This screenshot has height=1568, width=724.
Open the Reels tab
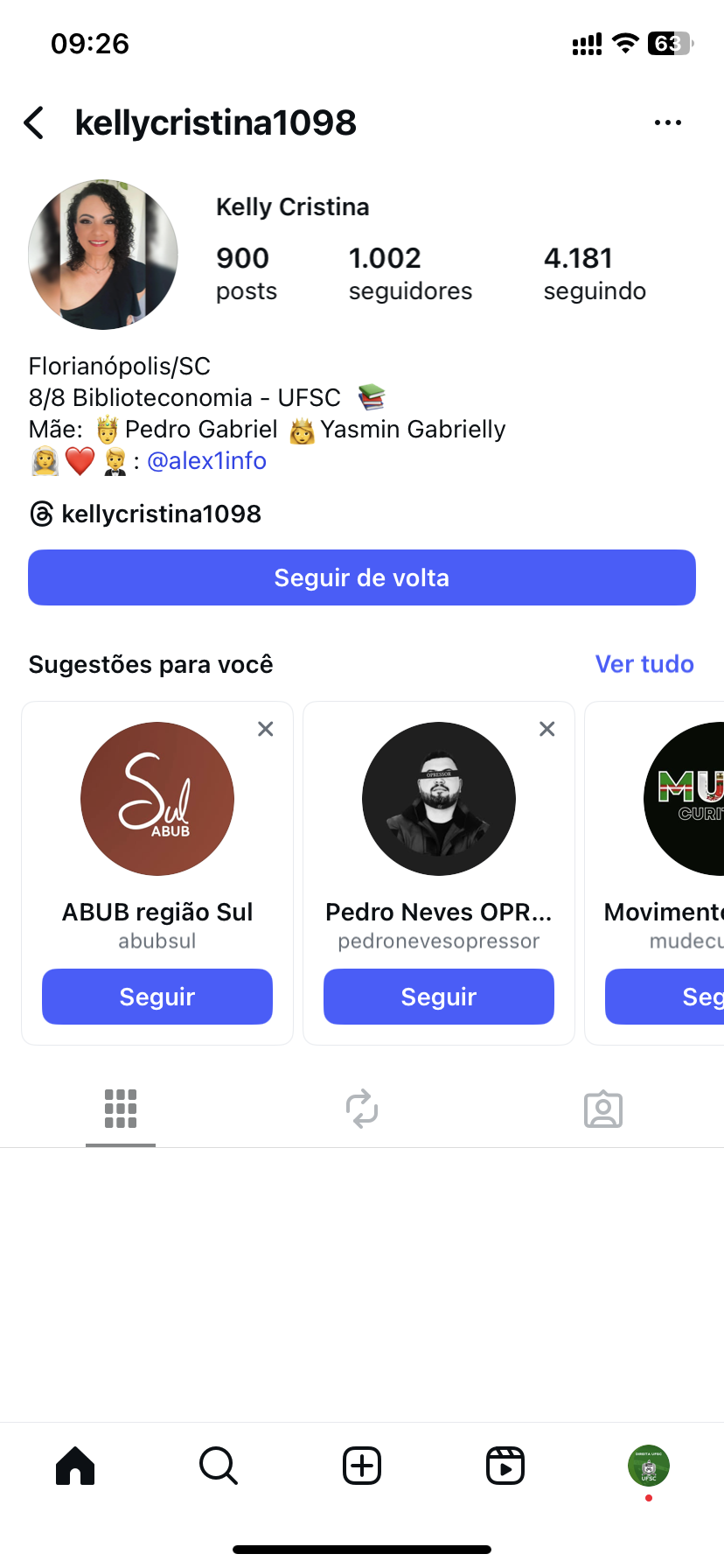pos(505,1466)
